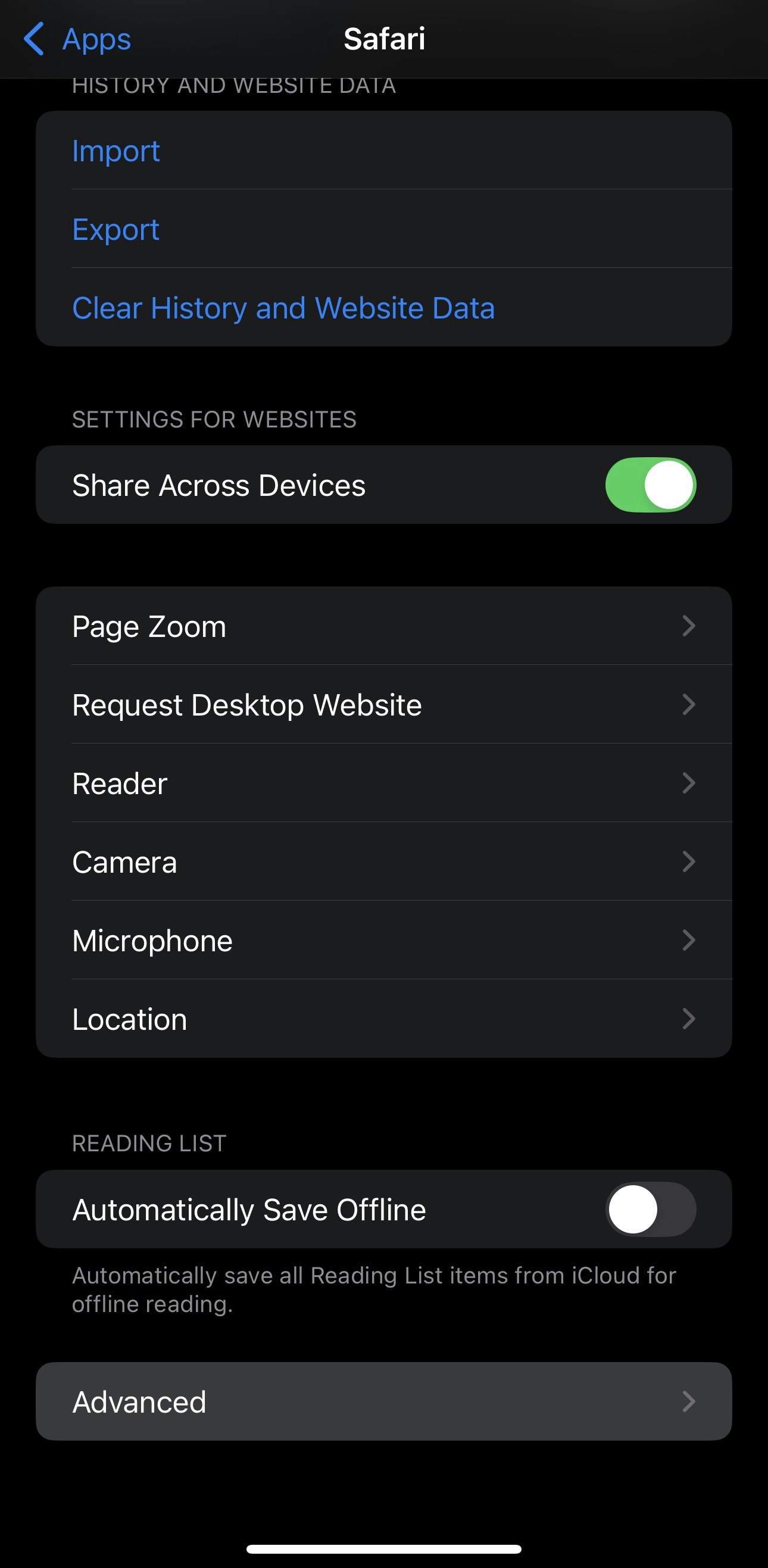Enable Automatically Save Offline
The width and height of the screenshot is (768, 1568).
pos(650,1210)
